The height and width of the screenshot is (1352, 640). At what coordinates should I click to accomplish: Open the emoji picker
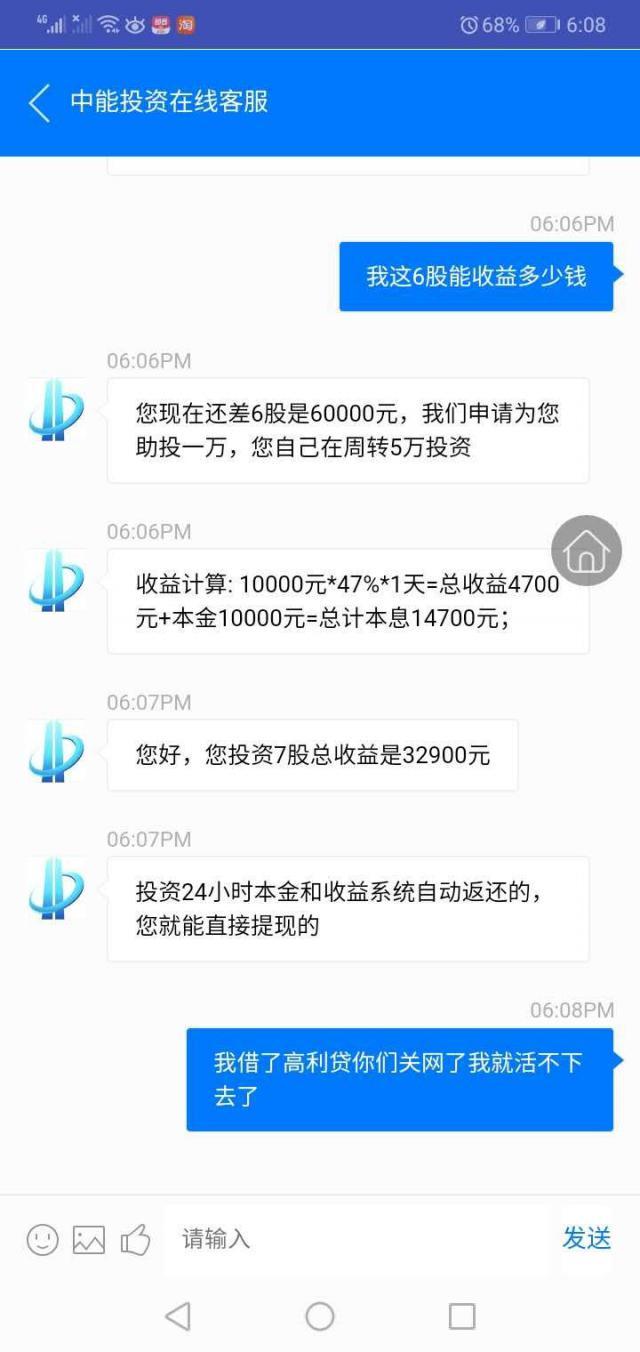coord(42,1240)
